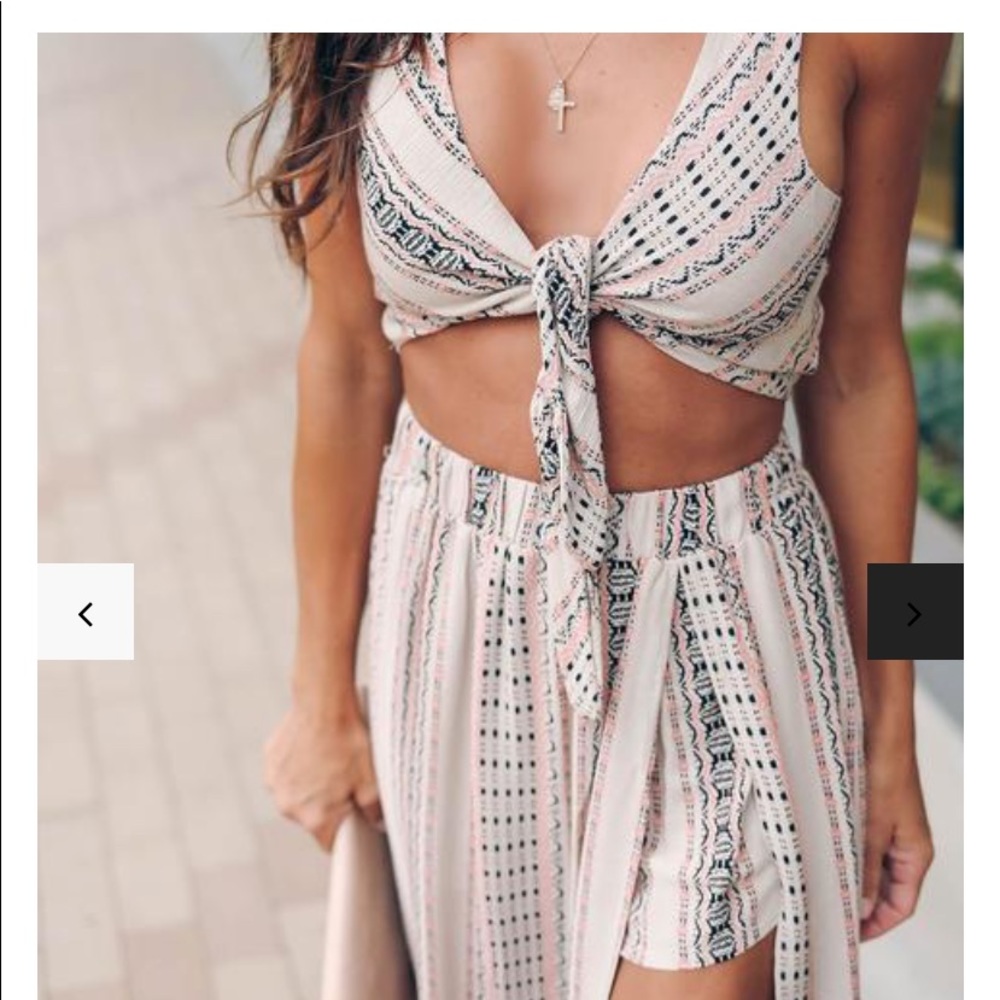The image size is (1000, 1000).
Task: Show the next product image
Action: (x=914, y=612)
